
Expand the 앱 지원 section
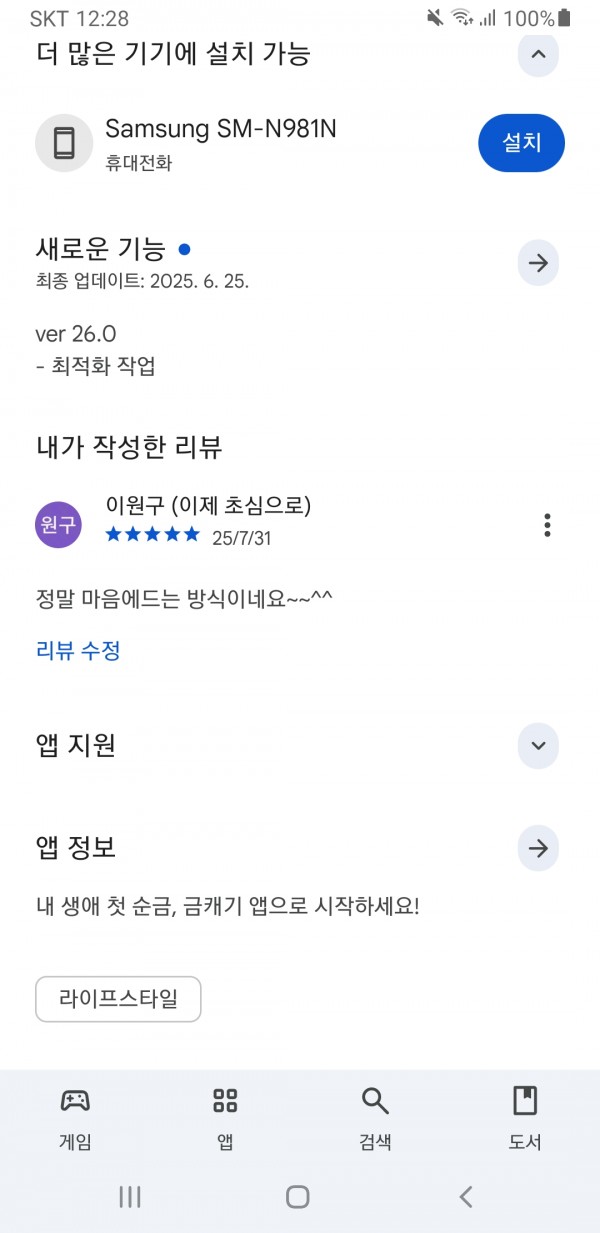click(x=538, y=746)
